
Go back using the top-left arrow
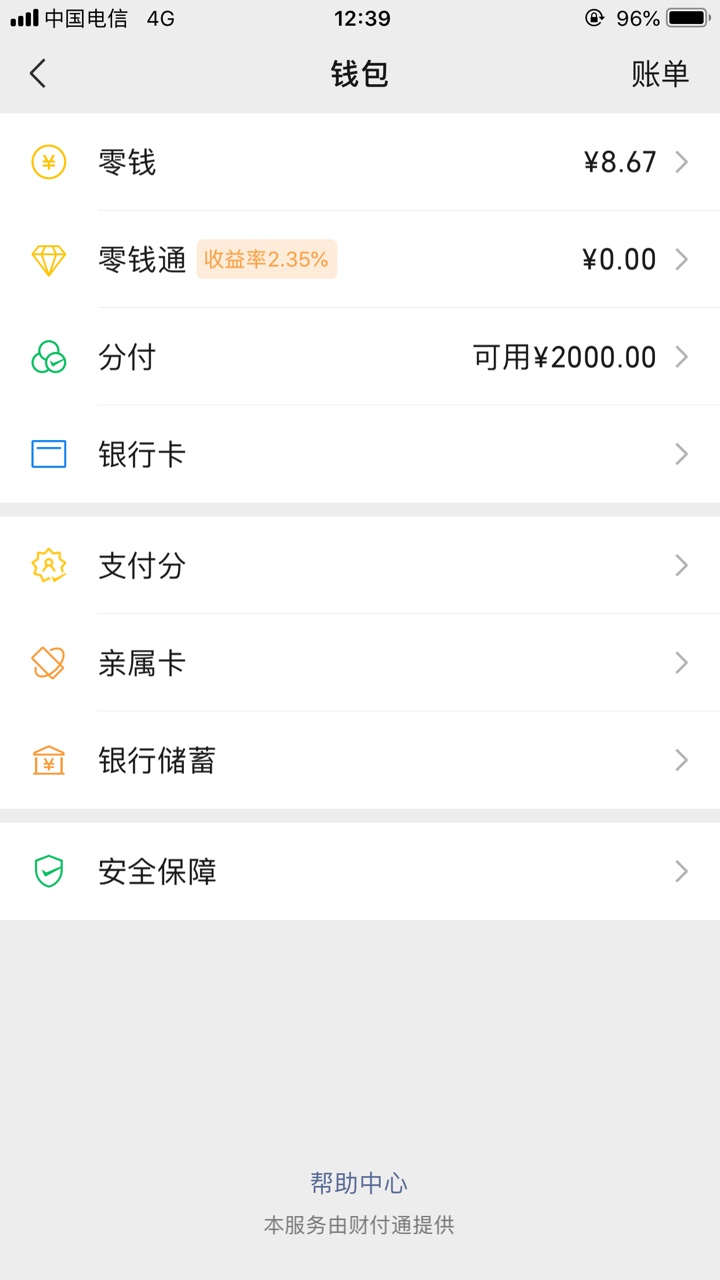38,73
